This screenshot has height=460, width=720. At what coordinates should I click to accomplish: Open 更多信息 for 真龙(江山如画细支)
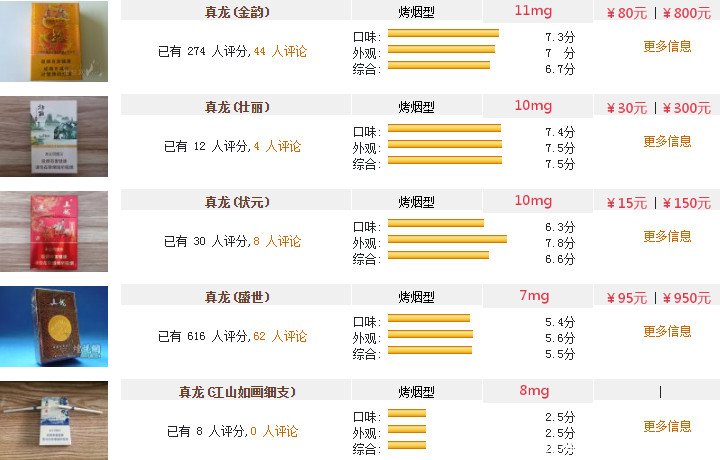(667, 426)
